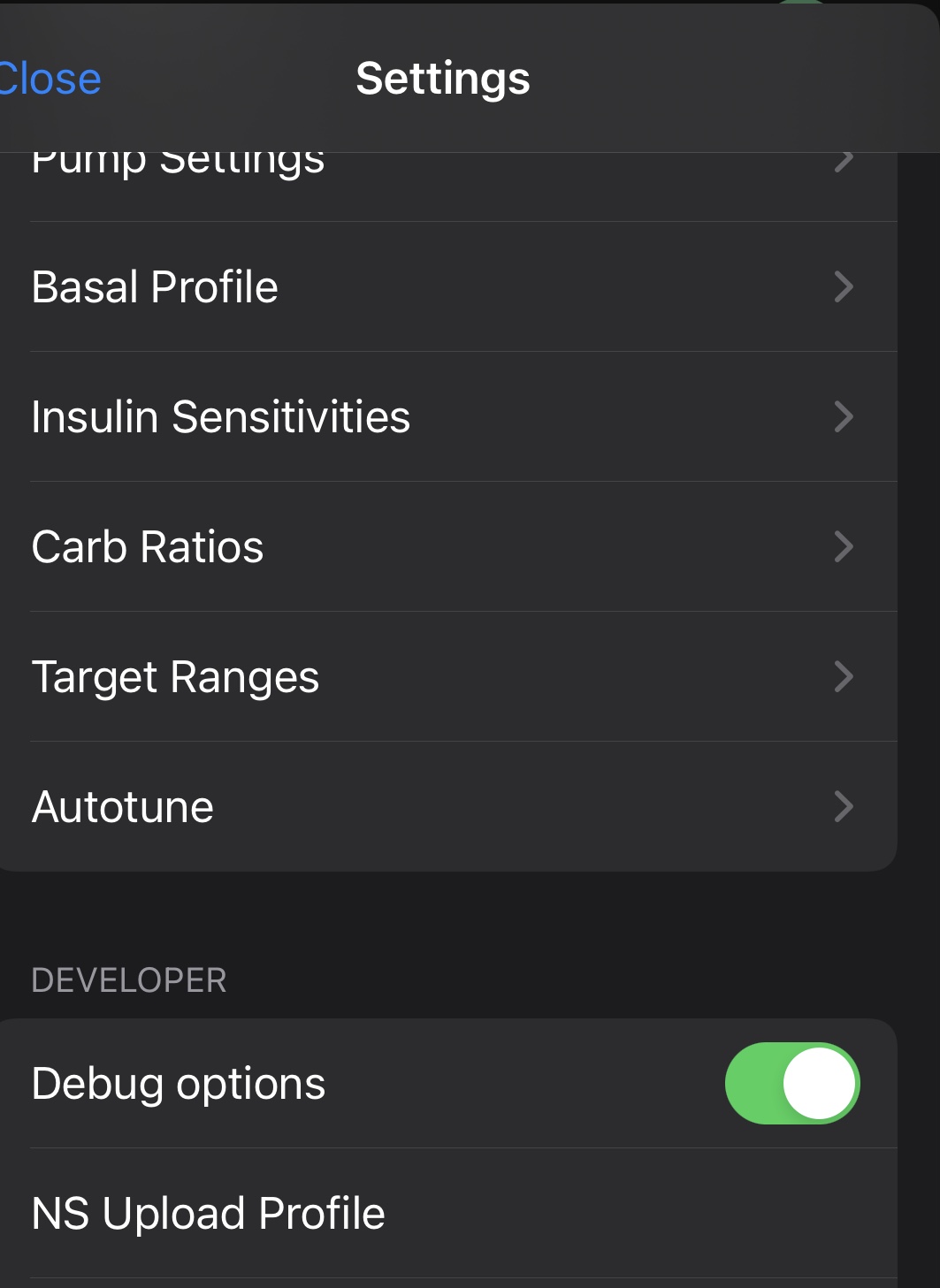This screenshot has height=1288, width=940.
Task: Tap the DEVELOPER section header
Action: [129, 979]
